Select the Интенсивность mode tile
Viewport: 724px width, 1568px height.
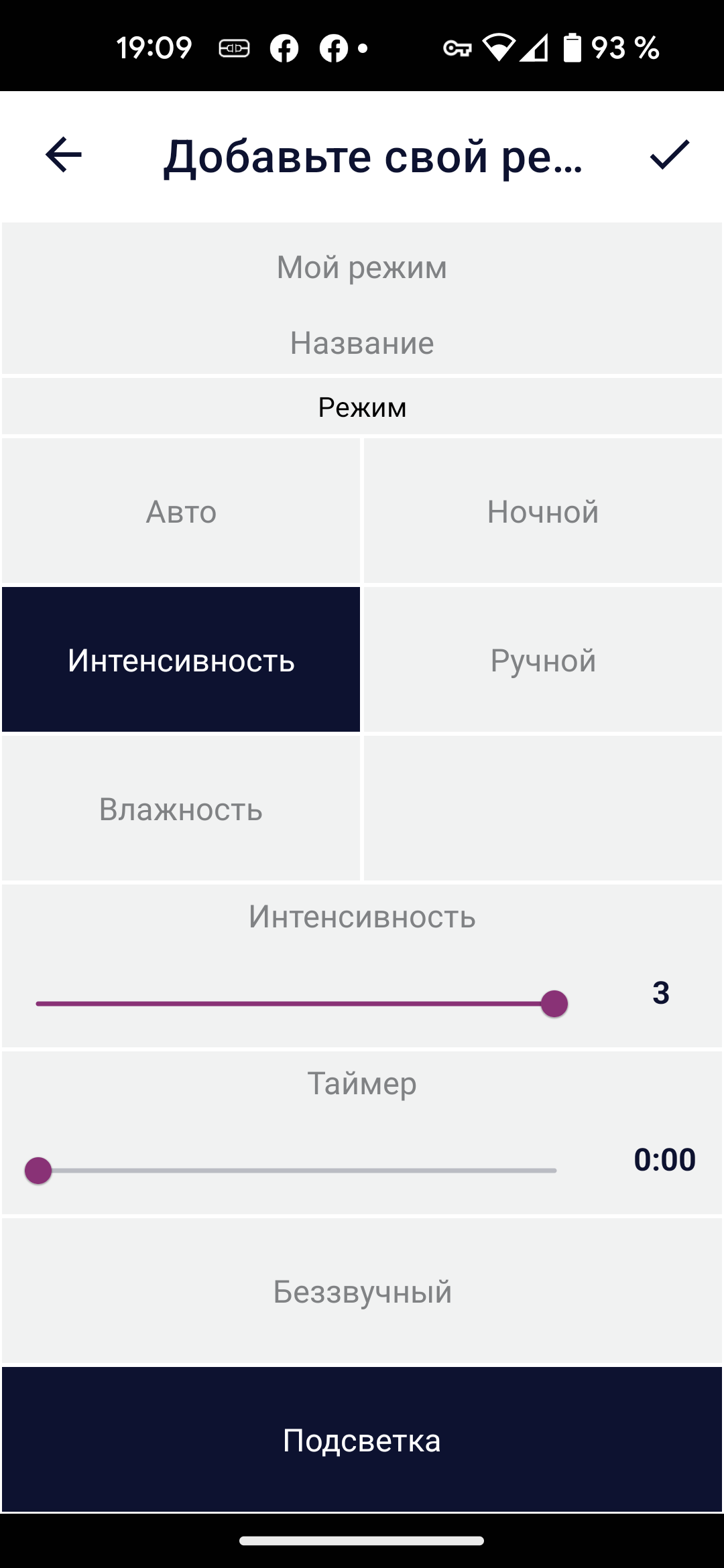pyautogui.click(x=181, y=660)
